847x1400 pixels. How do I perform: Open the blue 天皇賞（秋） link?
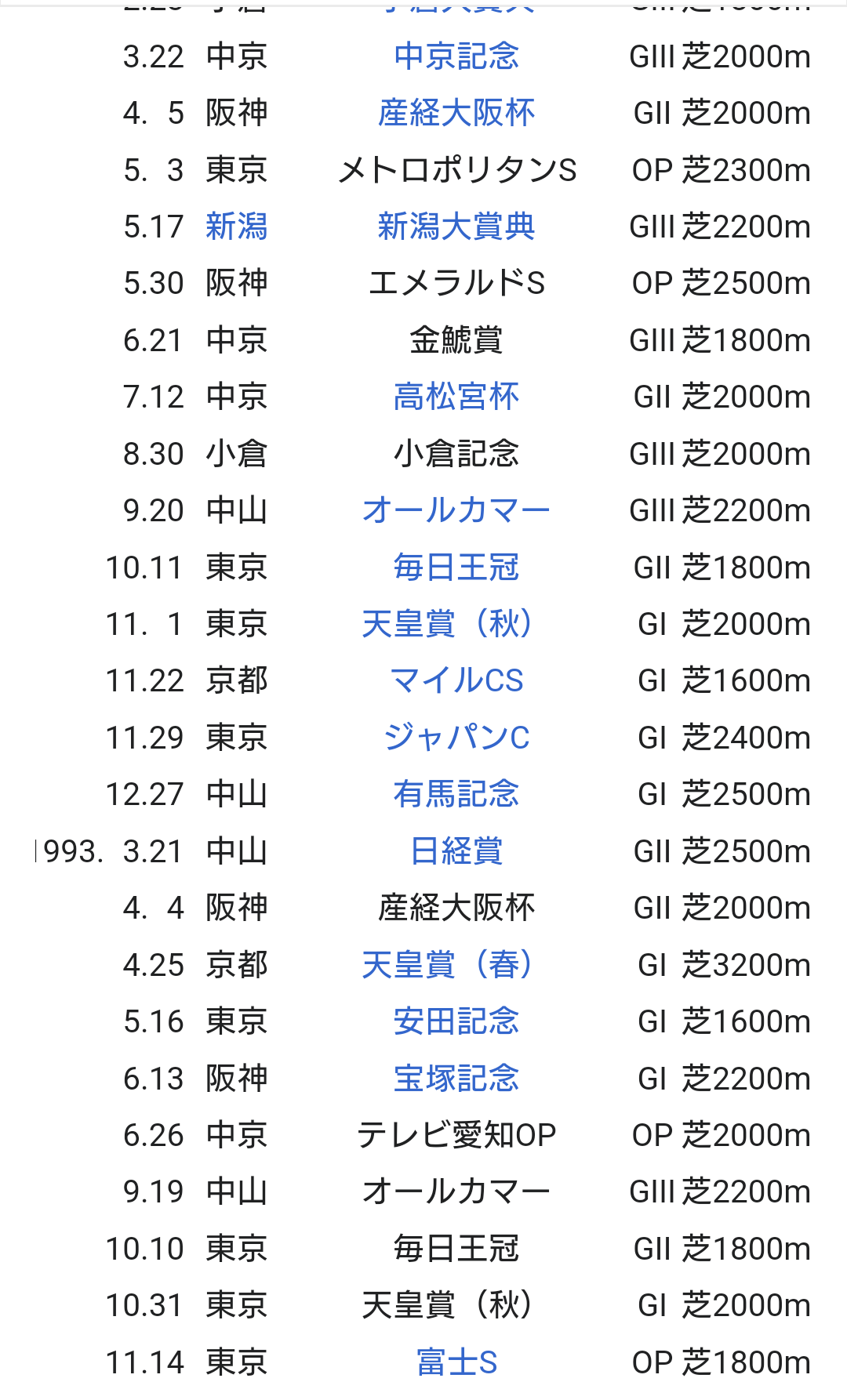[x=449, y=624]
